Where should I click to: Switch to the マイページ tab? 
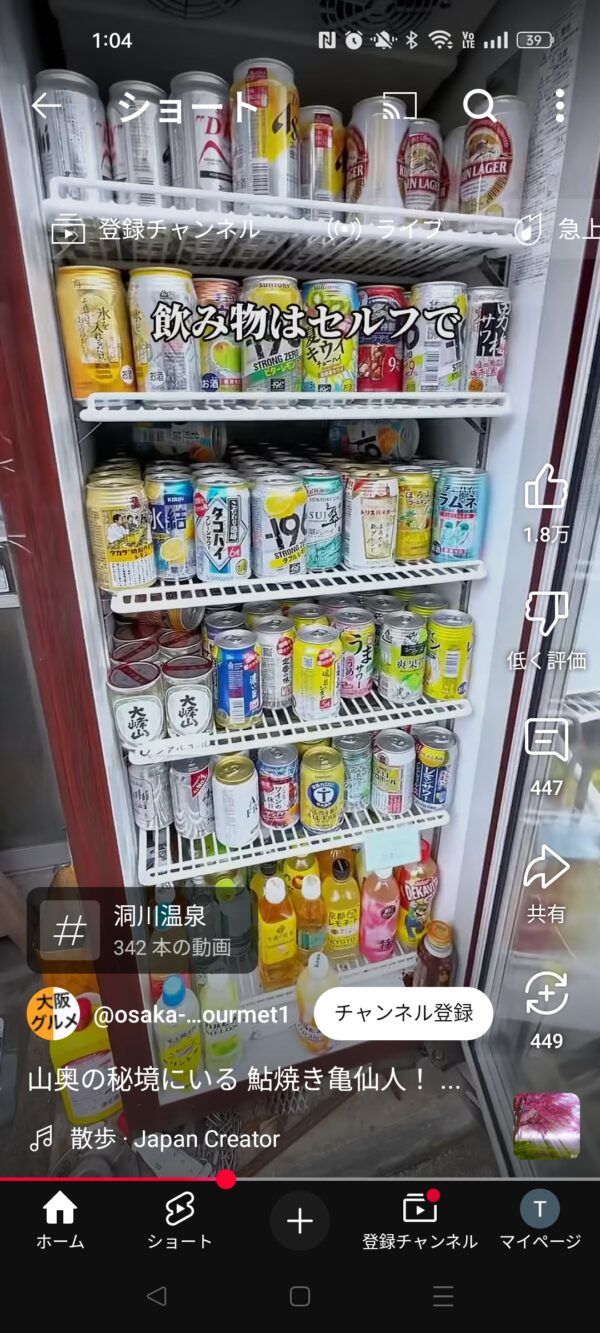(540, 1221)
